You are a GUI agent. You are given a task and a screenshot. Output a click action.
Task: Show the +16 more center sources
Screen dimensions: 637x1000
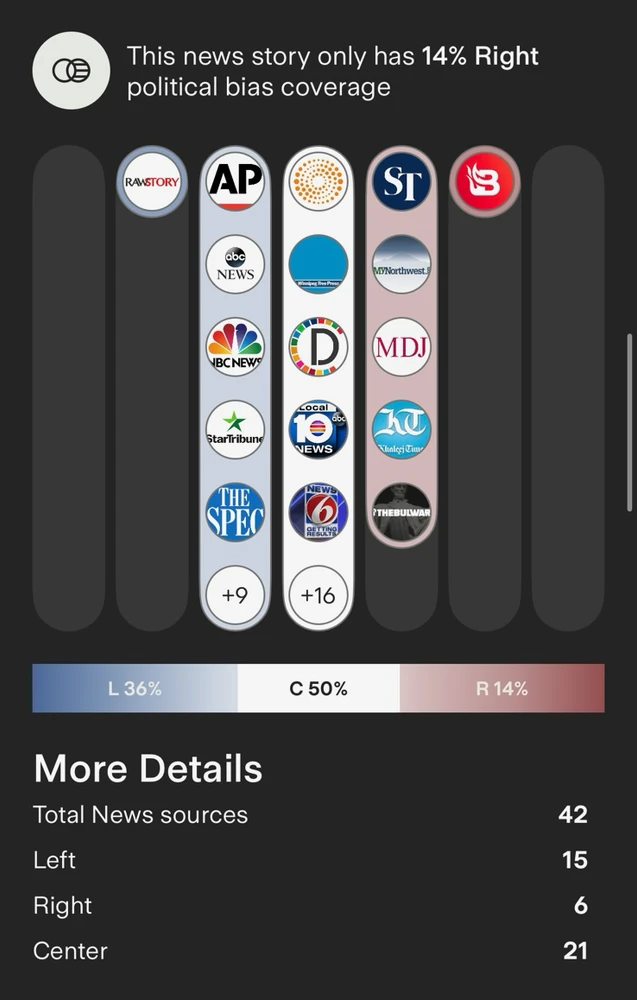318,595
